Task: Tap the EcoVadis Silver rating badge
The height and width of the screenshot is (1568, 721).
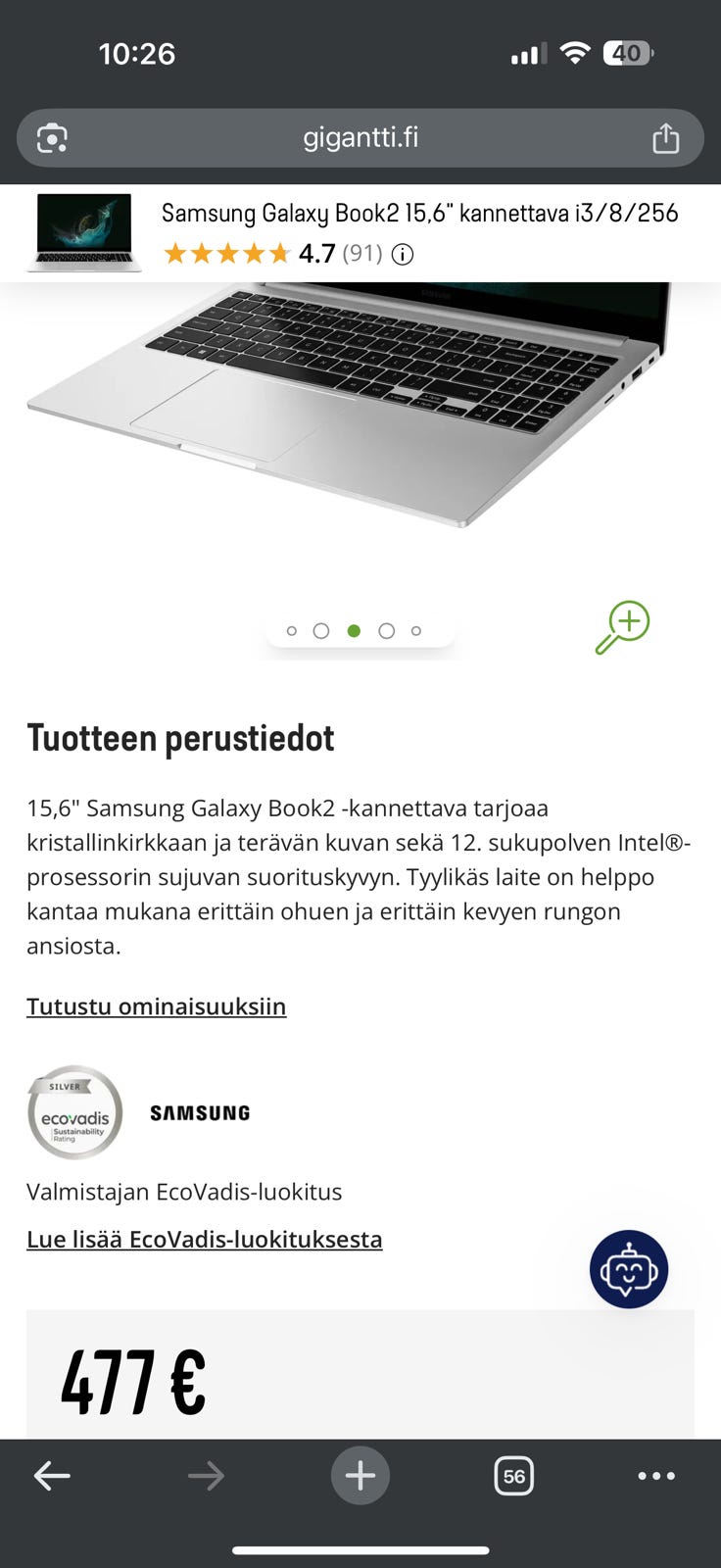Action: coord(74,1112)
